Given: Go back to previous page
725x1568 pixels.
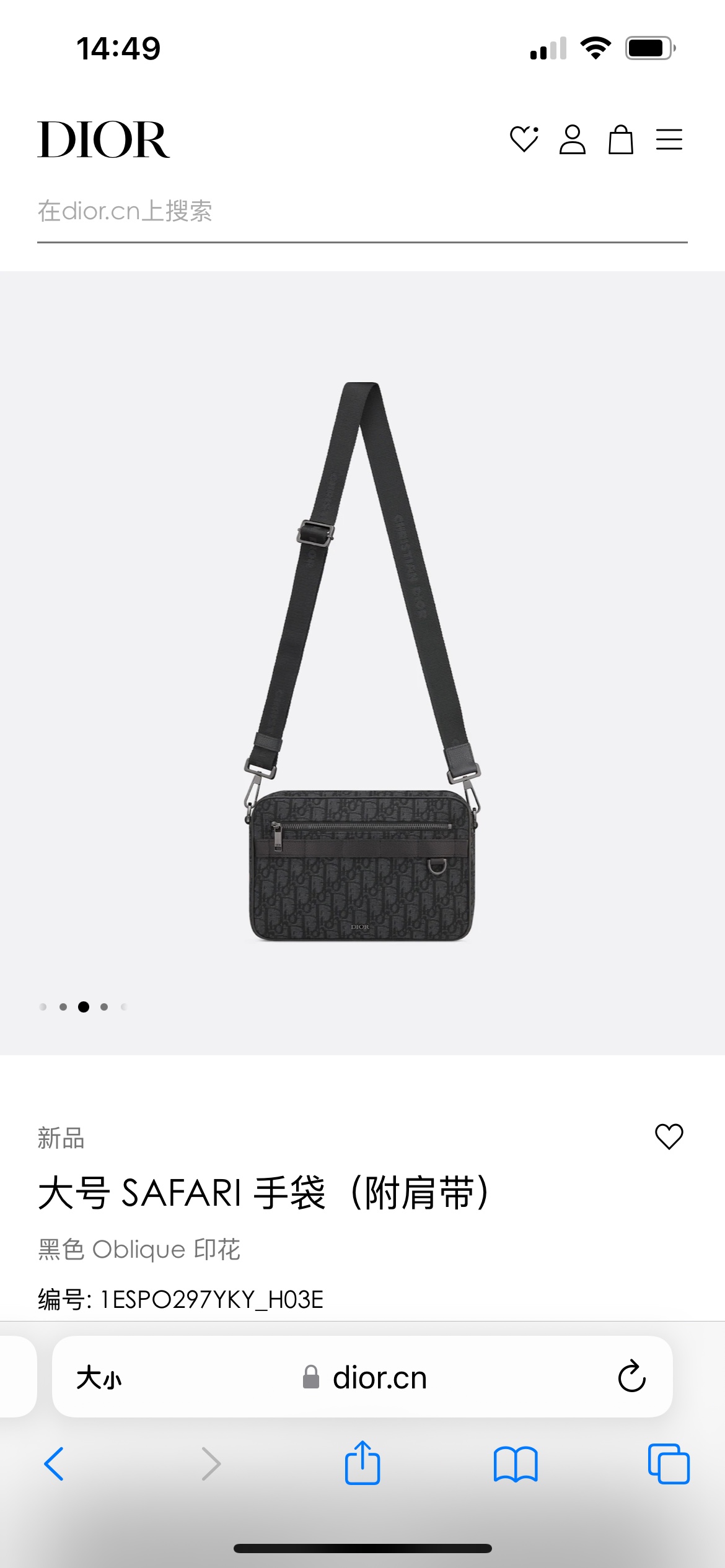Looking at the screenshot, I should click(54, 1464).
